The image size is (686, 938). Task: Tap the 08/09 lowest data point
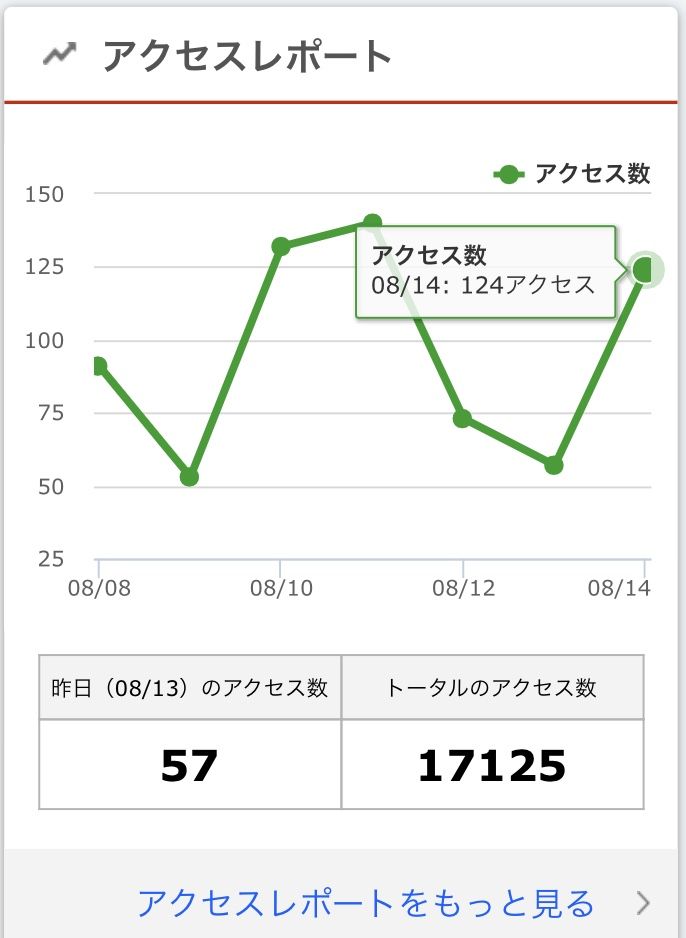coord(189,477)
